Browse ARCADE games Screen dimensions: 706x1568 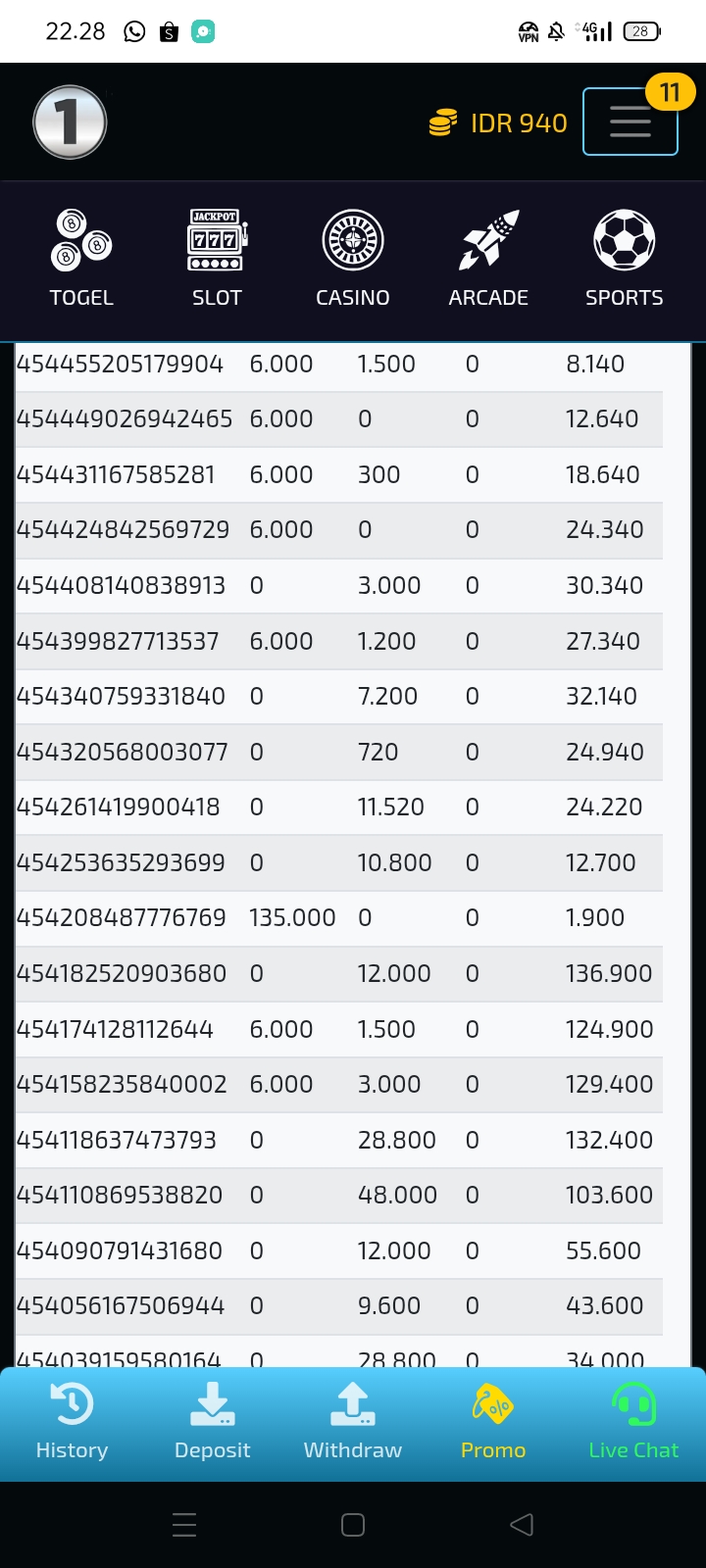coord(488,259)
